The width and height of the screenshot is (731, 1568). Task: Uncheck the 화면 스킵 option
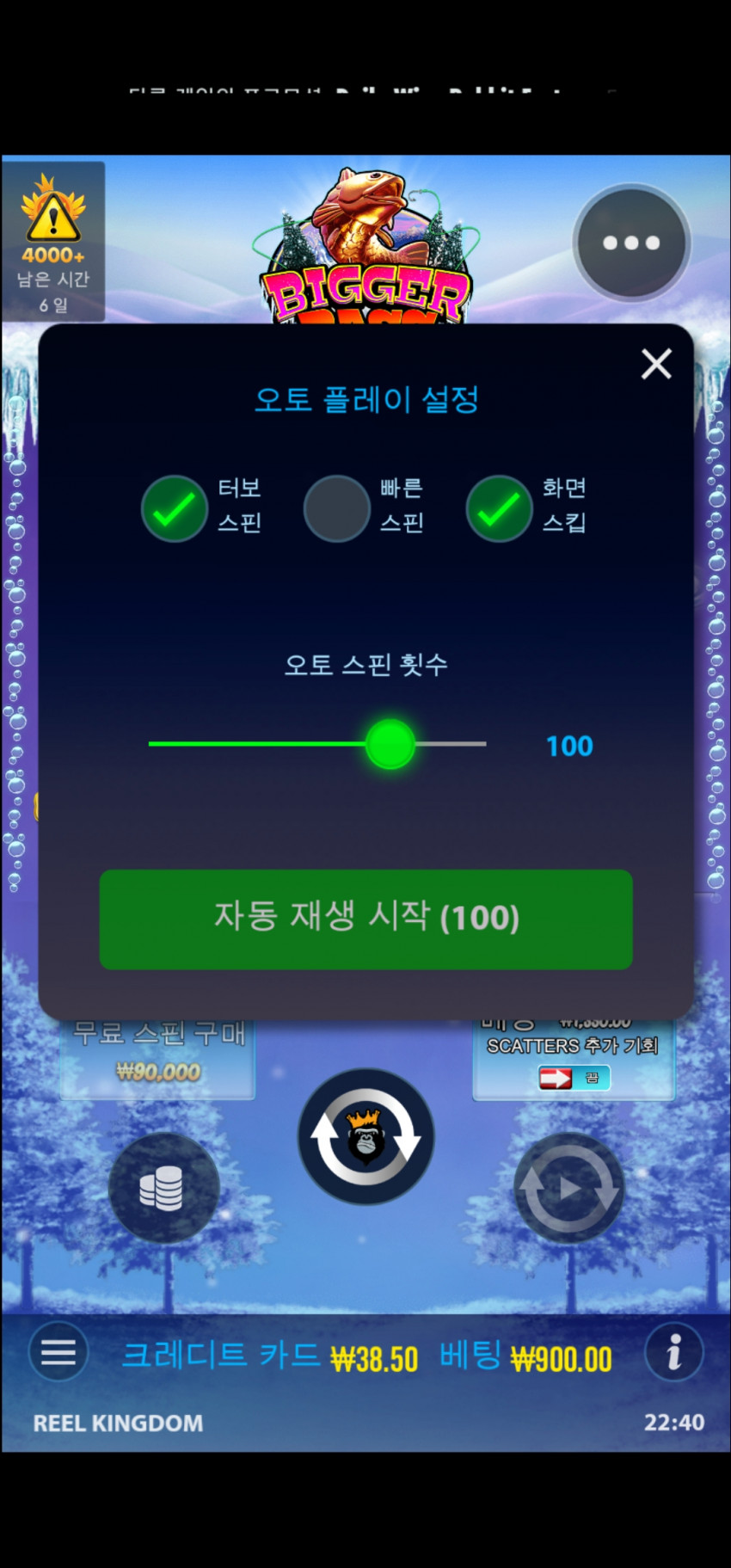click(499, 509)
